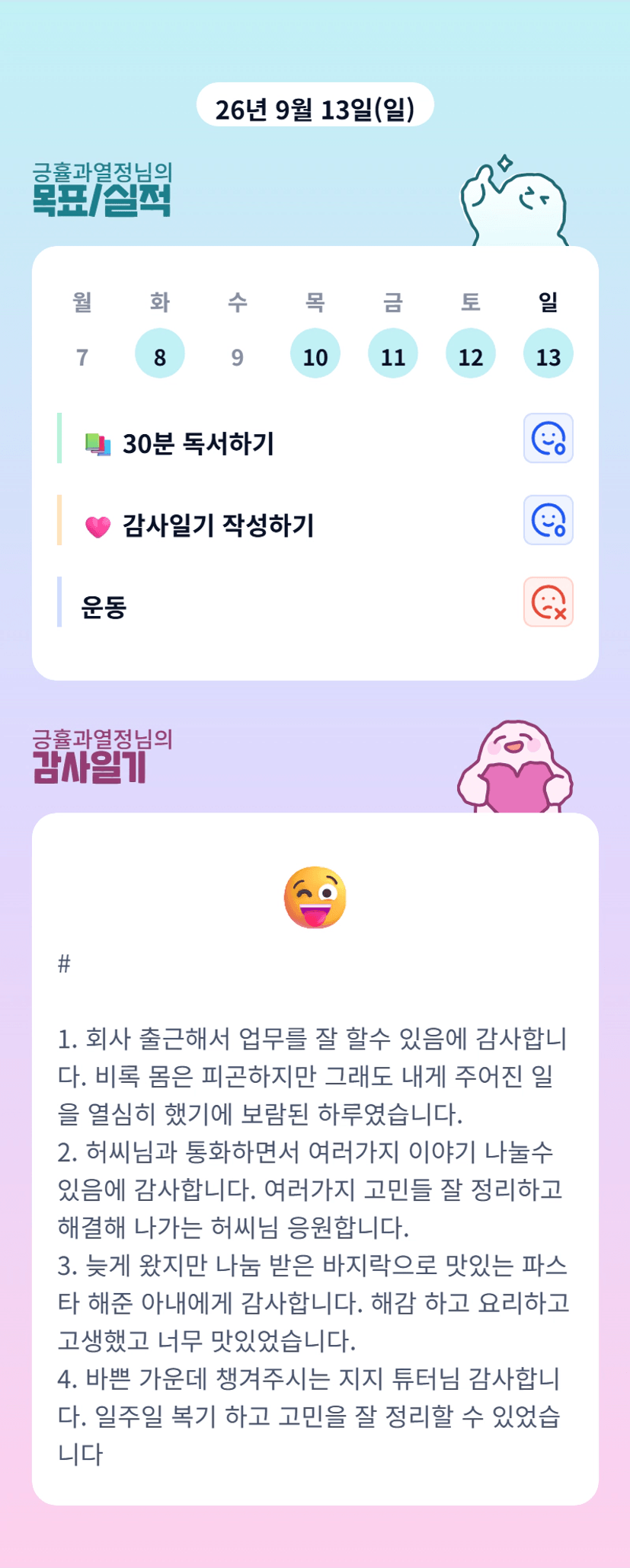
Task: Open the 26년 9월 13일 date selector
Action: [315, 105]
